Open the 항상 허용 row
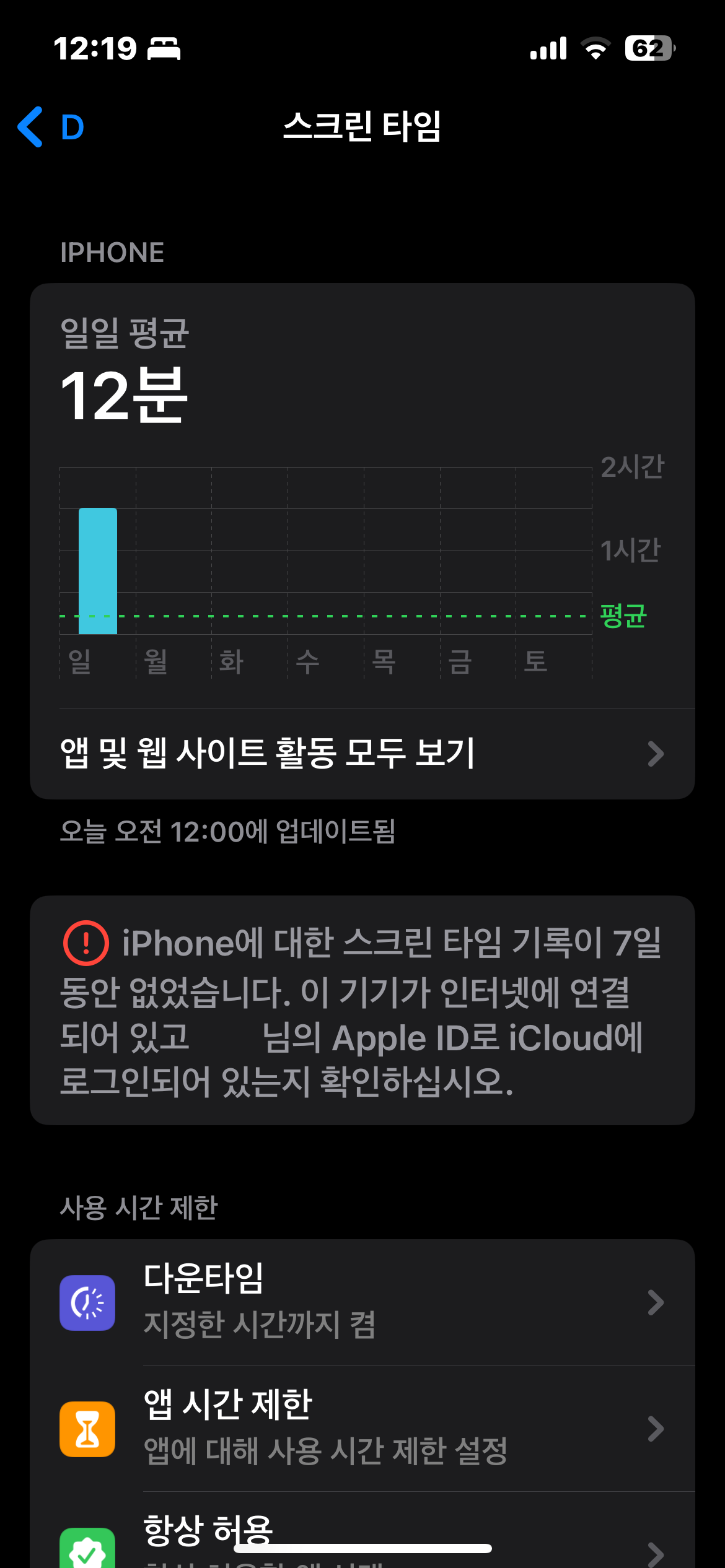The width and height of the screenshot is (725, 1568). pos(362,1536)
